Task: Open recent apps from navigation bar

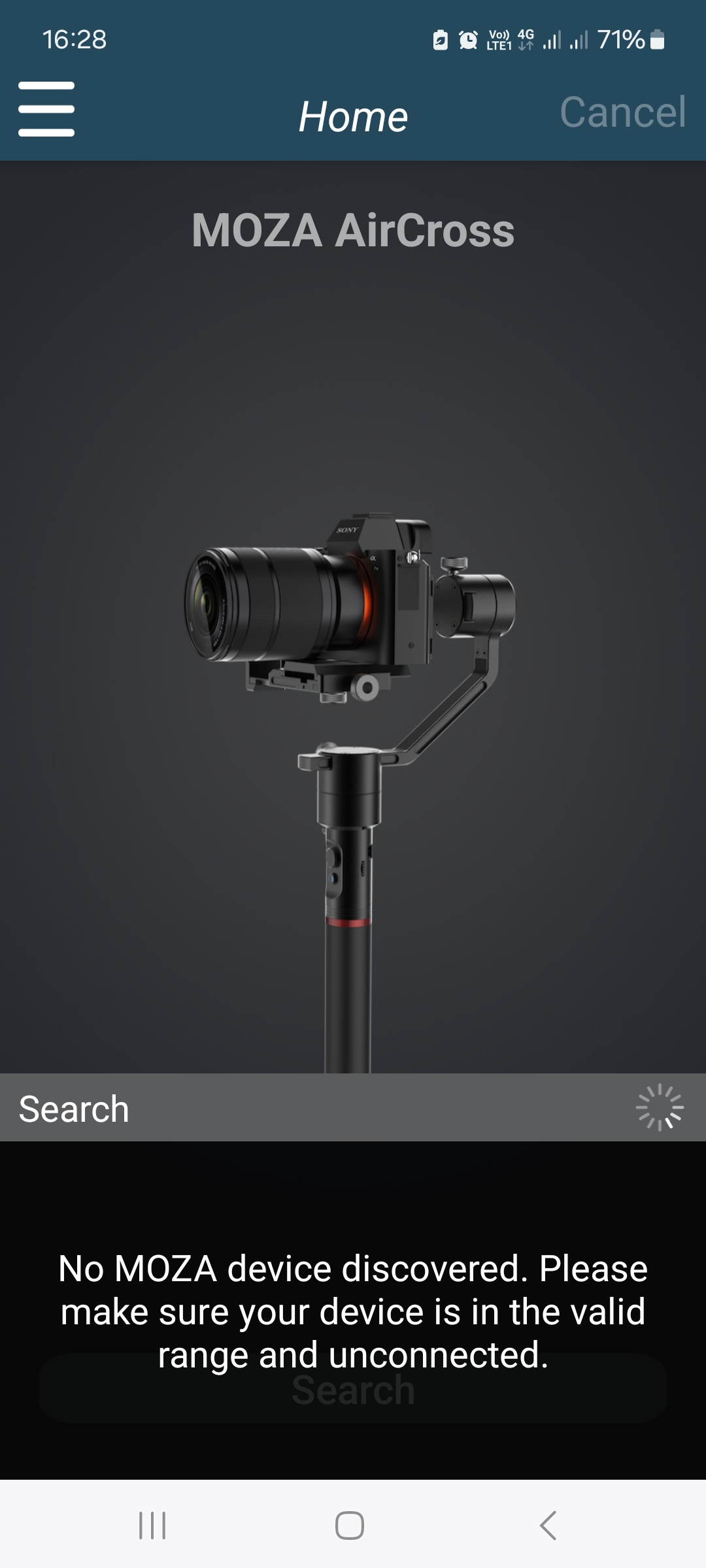Action: 152,1526
